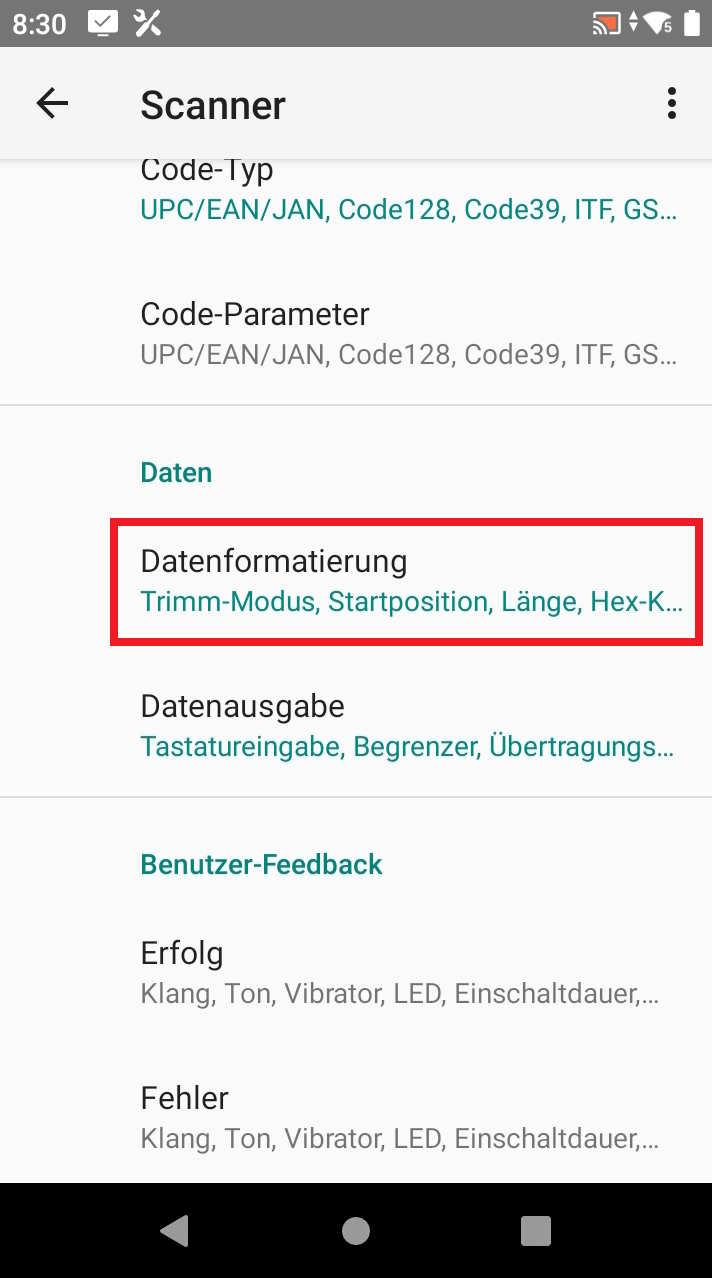The image size is (712, 1278).
Task: Open the Erfolg feedback settings
Action: pyautogui.click(x=408, y=972)
